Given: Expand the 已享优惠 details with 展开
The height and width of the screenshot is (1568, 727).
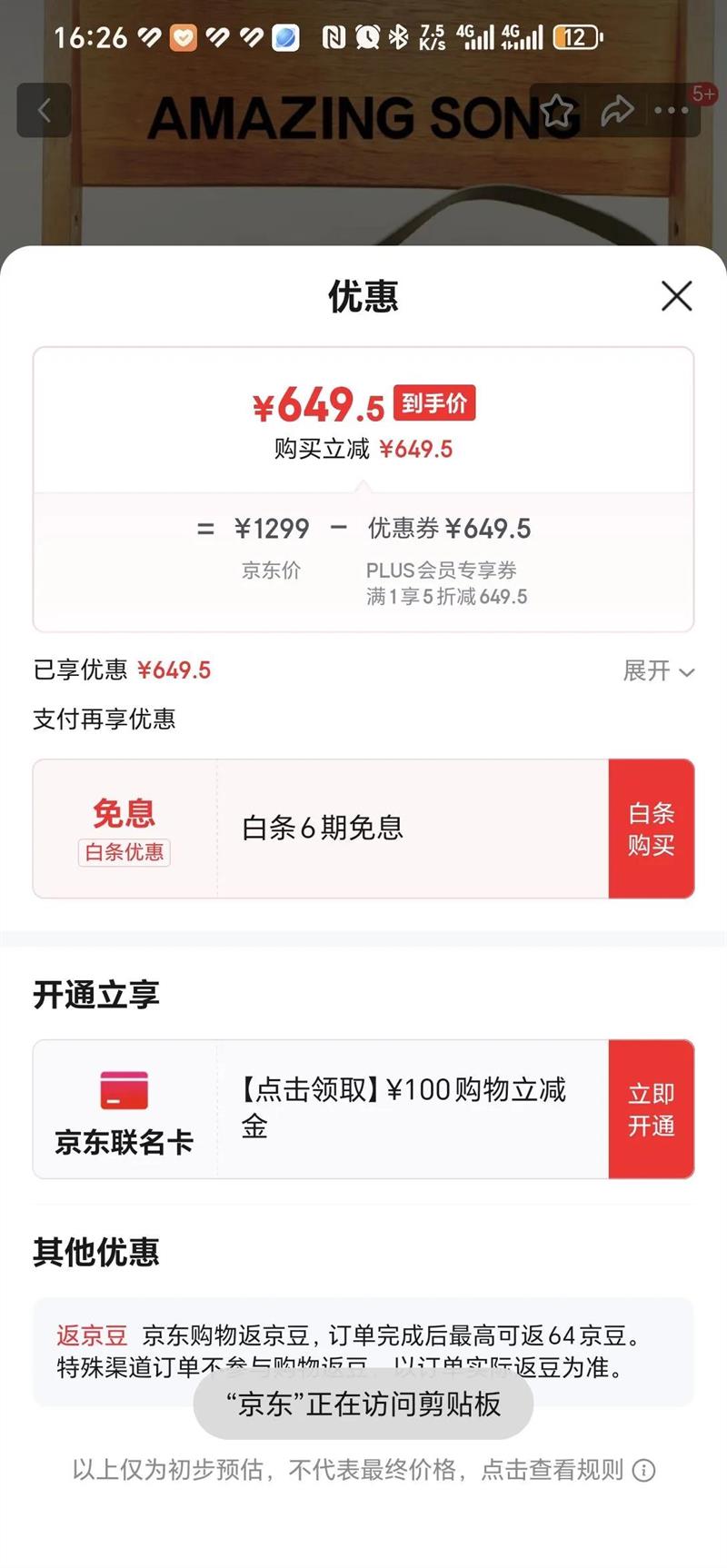Looking at the screenshot, I should tap(658, 671).
